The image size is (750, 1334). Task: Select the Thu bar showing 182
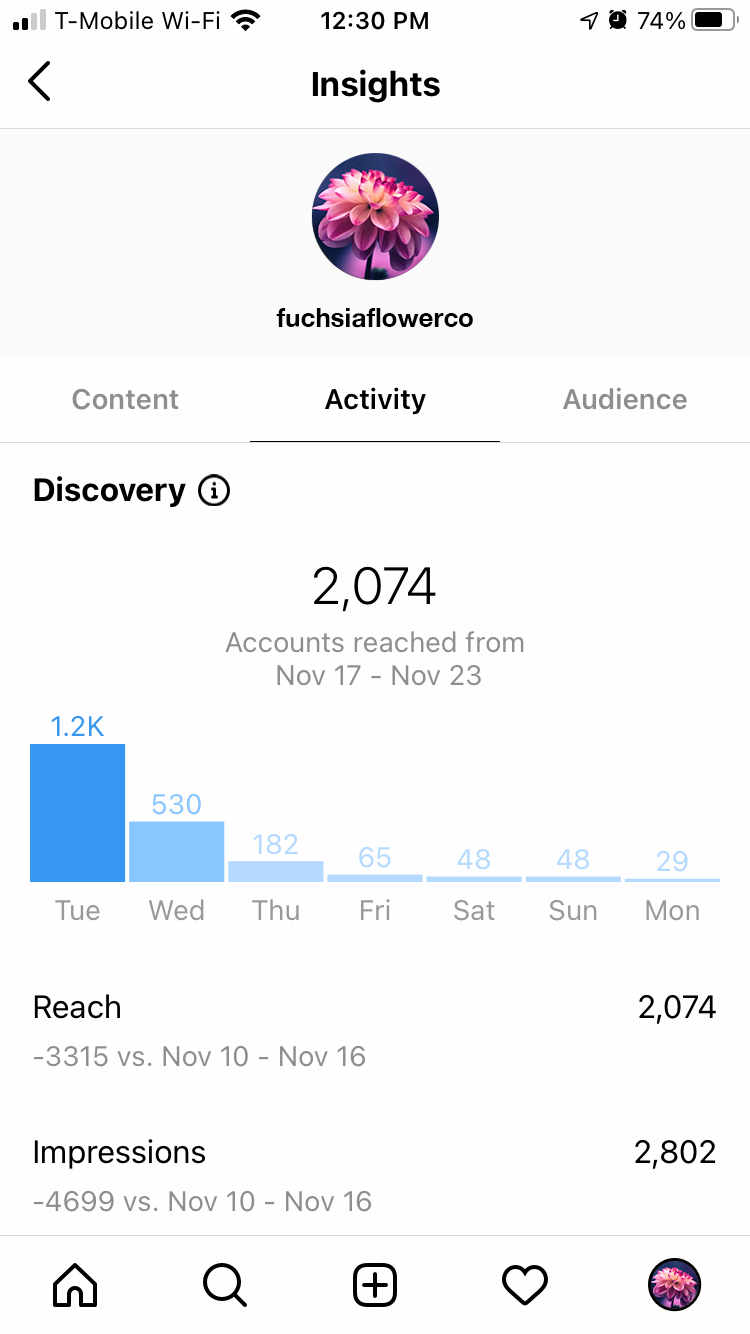tap(275, 871)
